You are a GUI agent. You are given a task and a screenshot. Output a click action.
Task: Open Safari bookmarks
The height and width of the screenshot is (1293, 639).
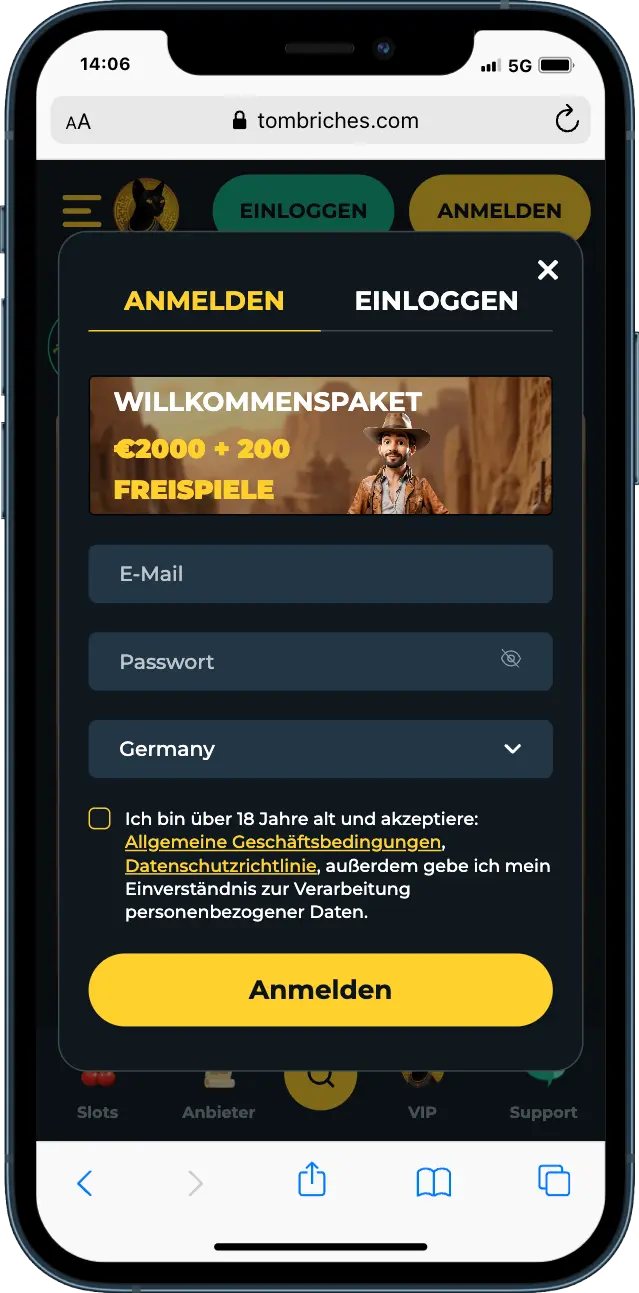433,1182
